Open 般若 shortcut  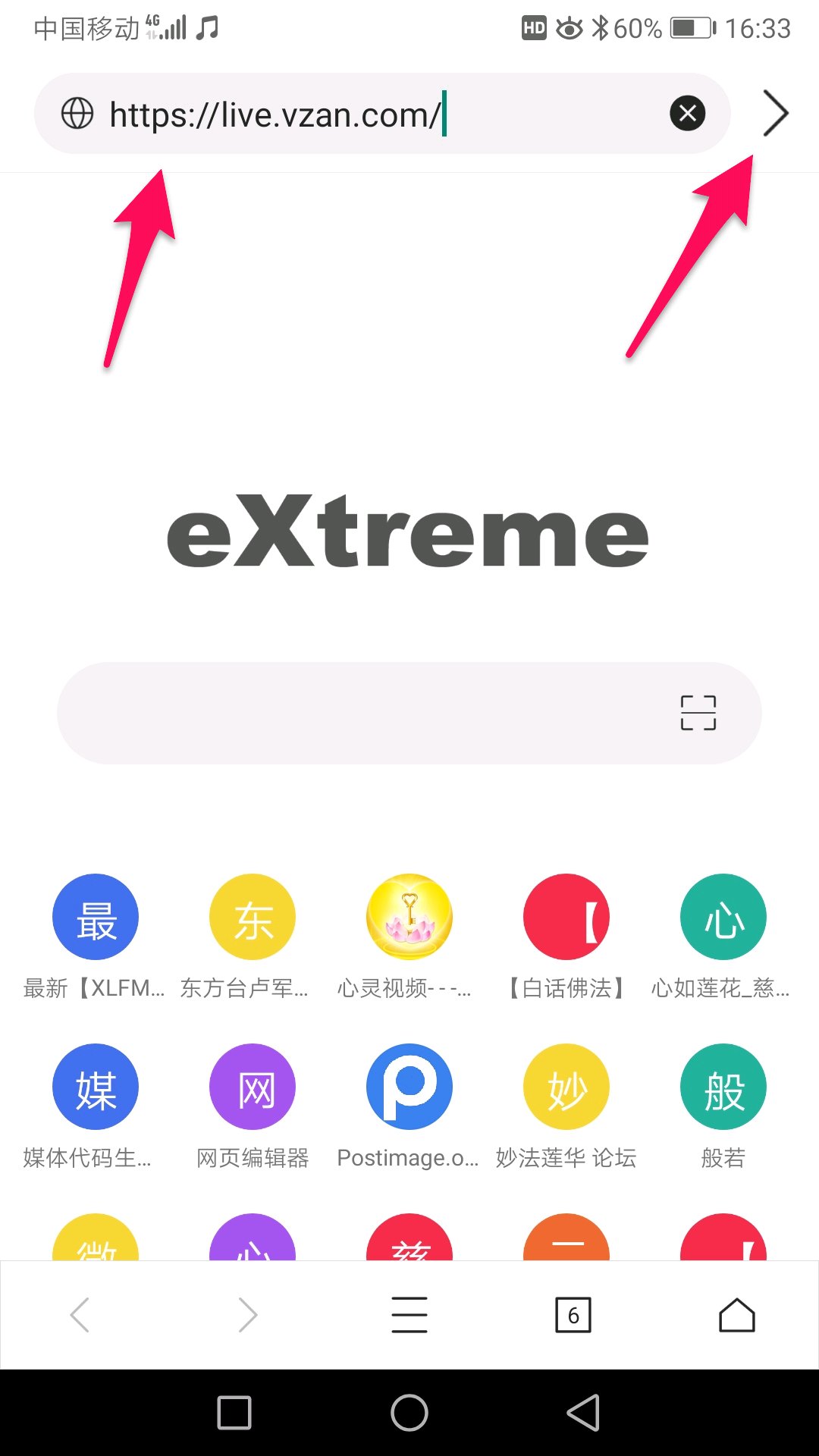click(x=723, y=1087)
